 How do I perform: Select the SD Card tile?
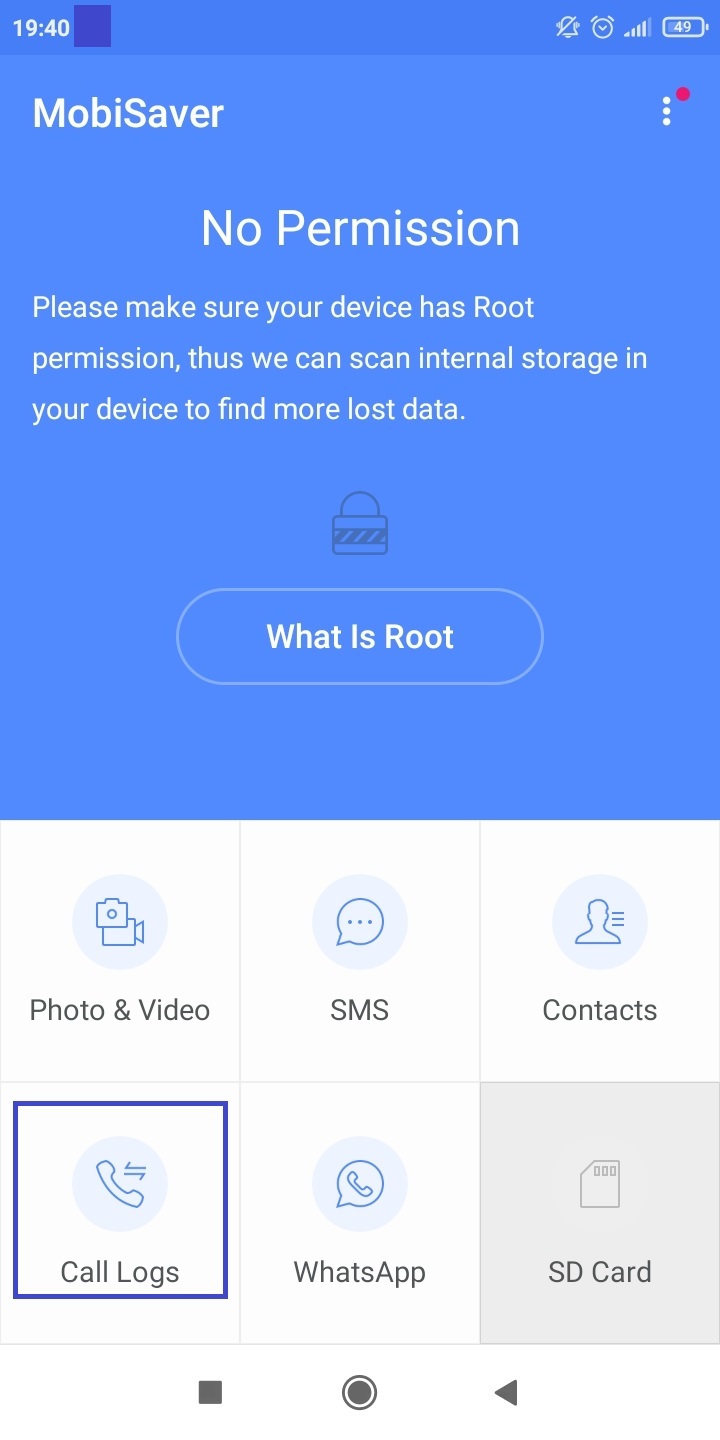600,1213
